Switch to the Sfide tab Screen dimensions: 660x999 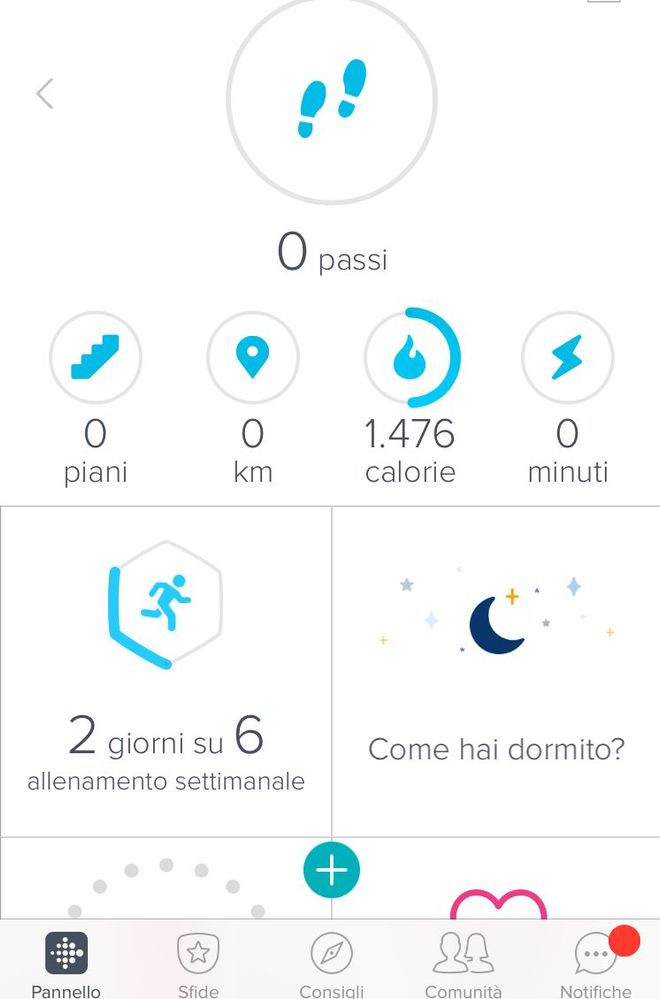(198, 964)
